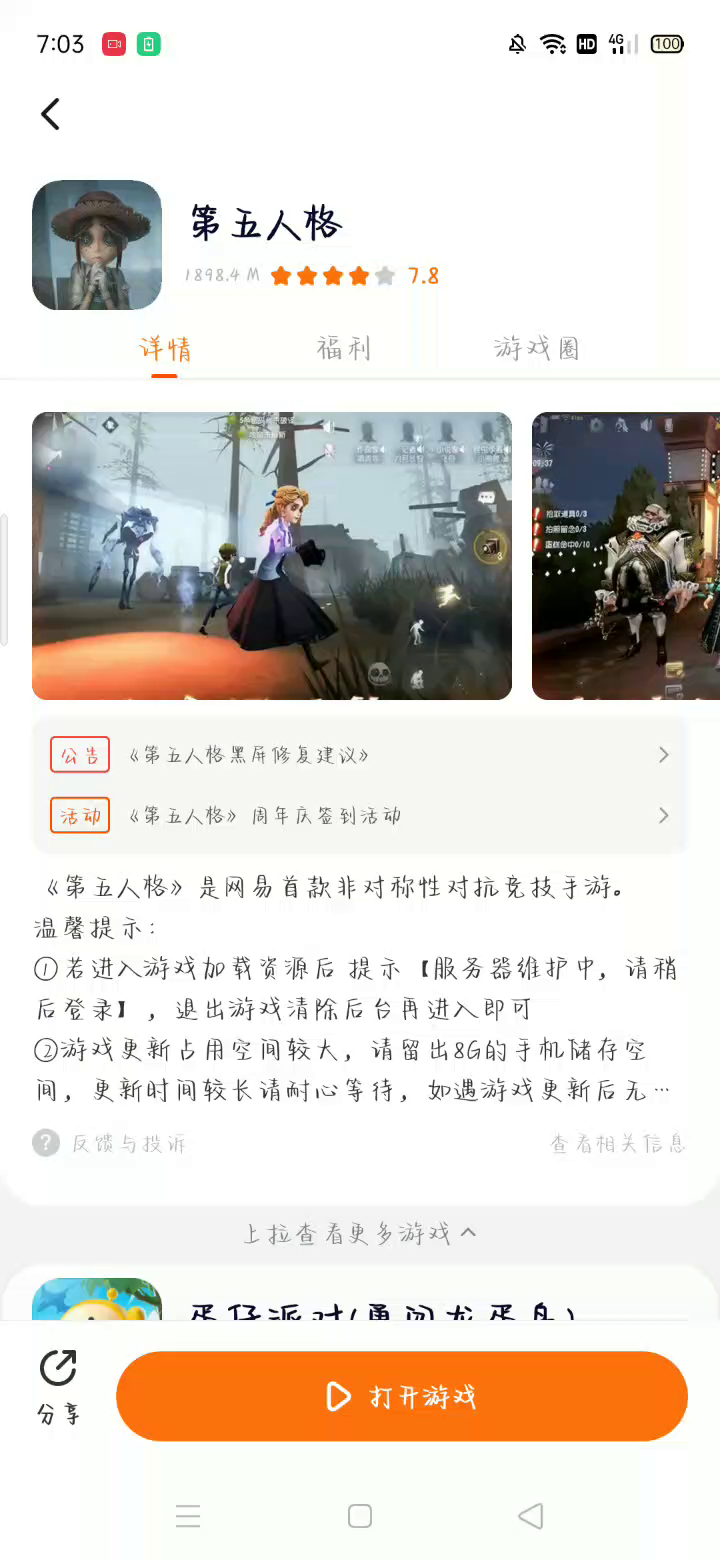Image resolution: width=720 pixels, height=1560 pixels.
Task: Open the 公告 《第五人格黑屏修复建议》 row
Action: pos(360,755)
